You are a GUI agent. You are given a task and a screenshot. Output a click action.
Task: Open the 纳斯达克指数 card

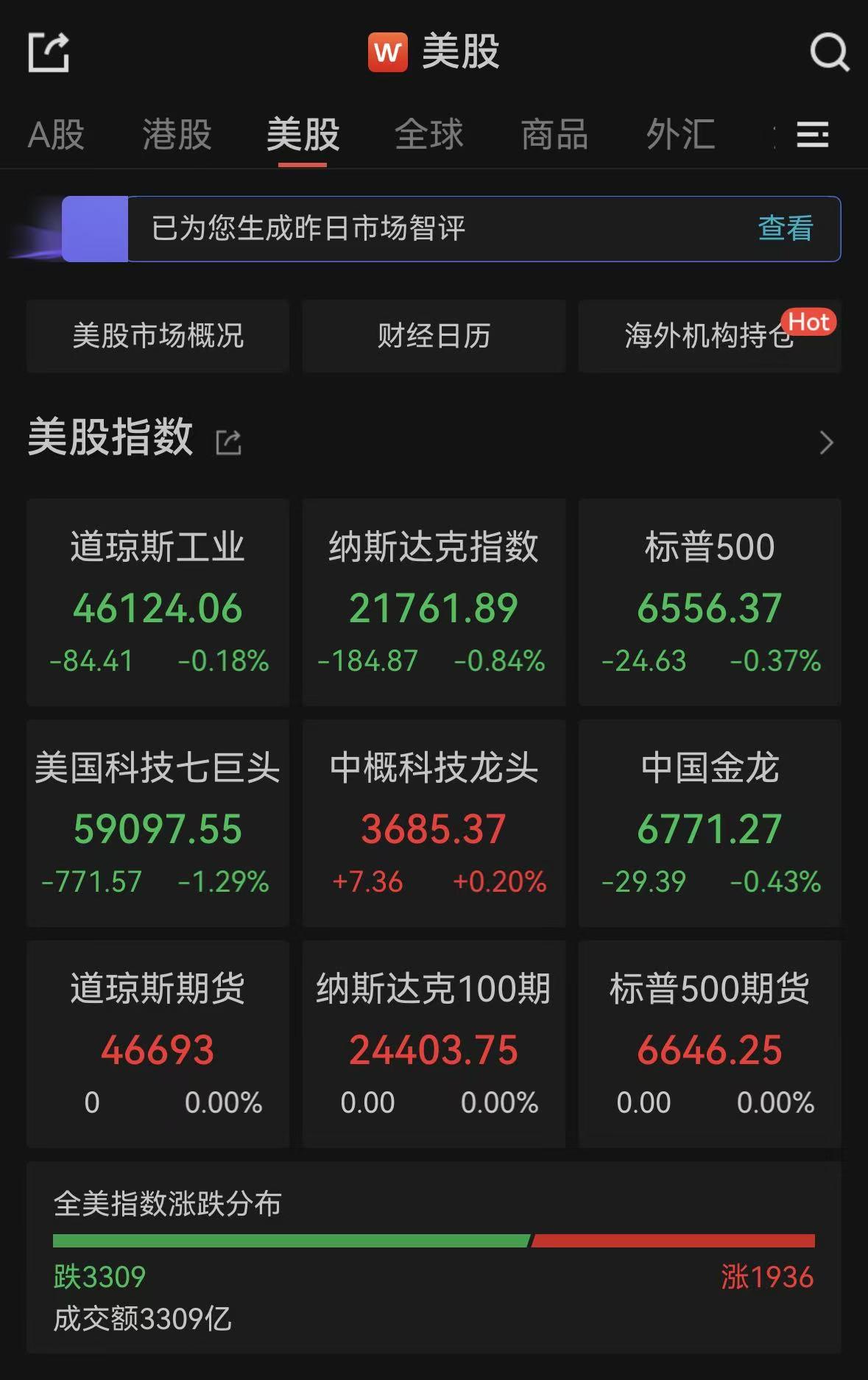[434, 602]
